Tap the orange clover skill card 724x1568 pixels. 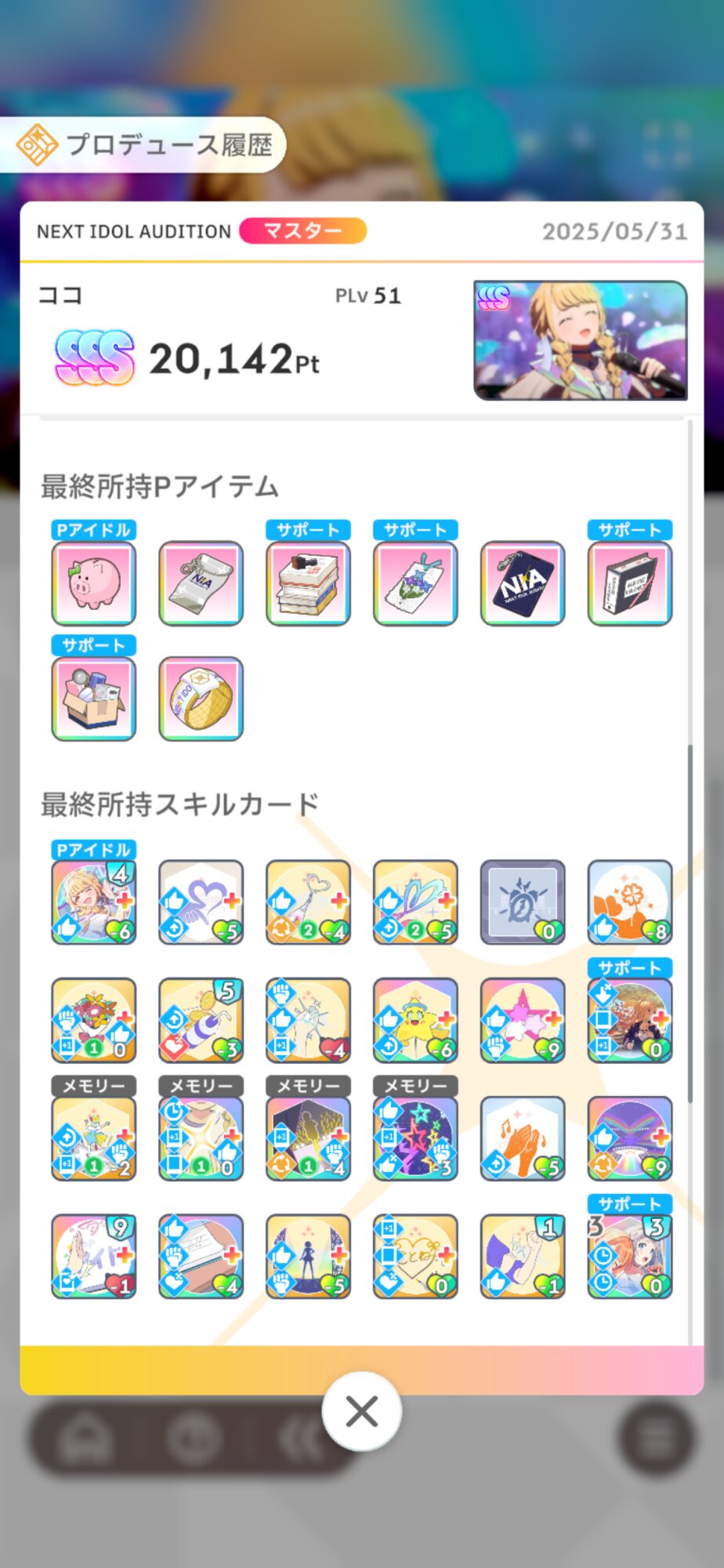pos(630,902)
